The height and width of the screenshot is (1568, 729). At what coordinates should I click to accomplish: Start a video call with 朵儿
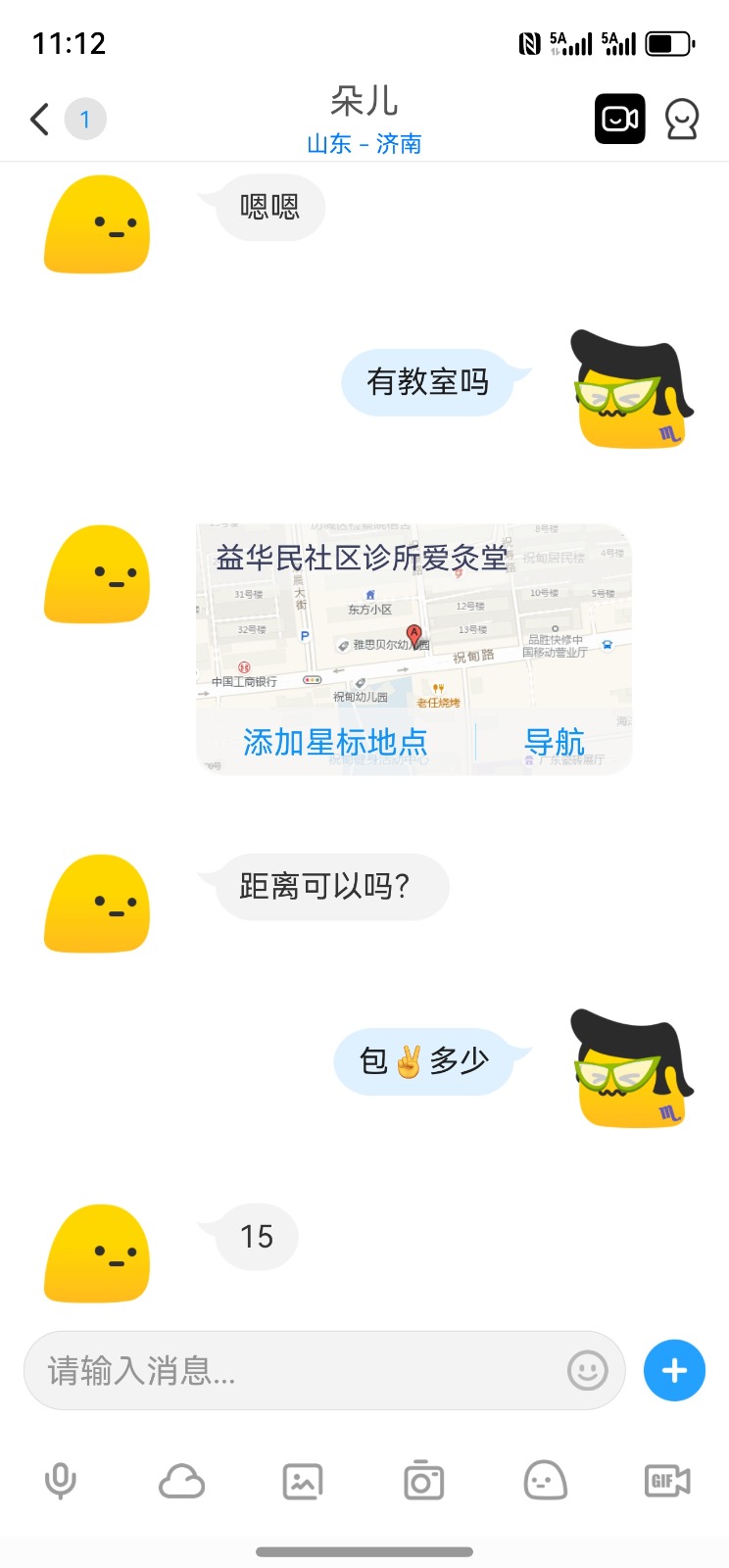[x=619, y=118]
